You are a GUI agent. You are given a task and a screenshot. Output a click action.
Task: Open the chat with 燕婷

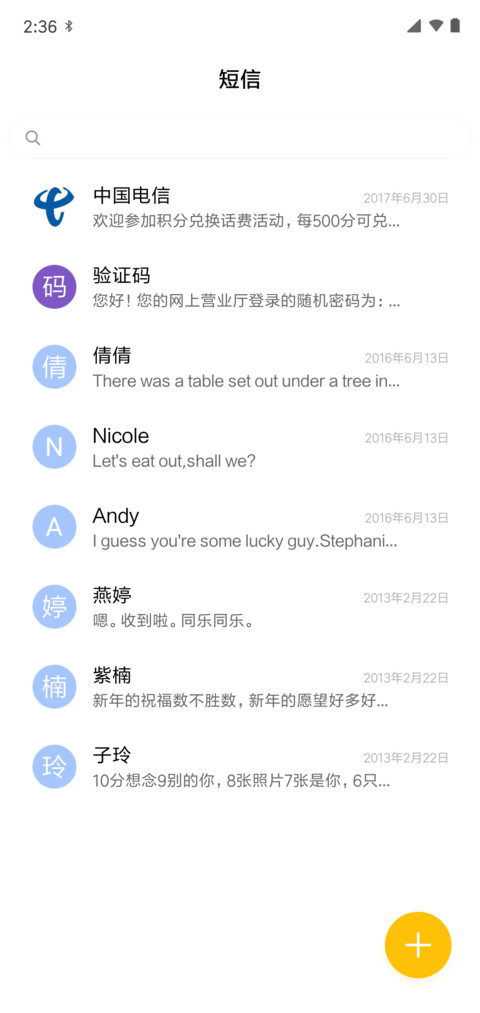pos(240,607)
